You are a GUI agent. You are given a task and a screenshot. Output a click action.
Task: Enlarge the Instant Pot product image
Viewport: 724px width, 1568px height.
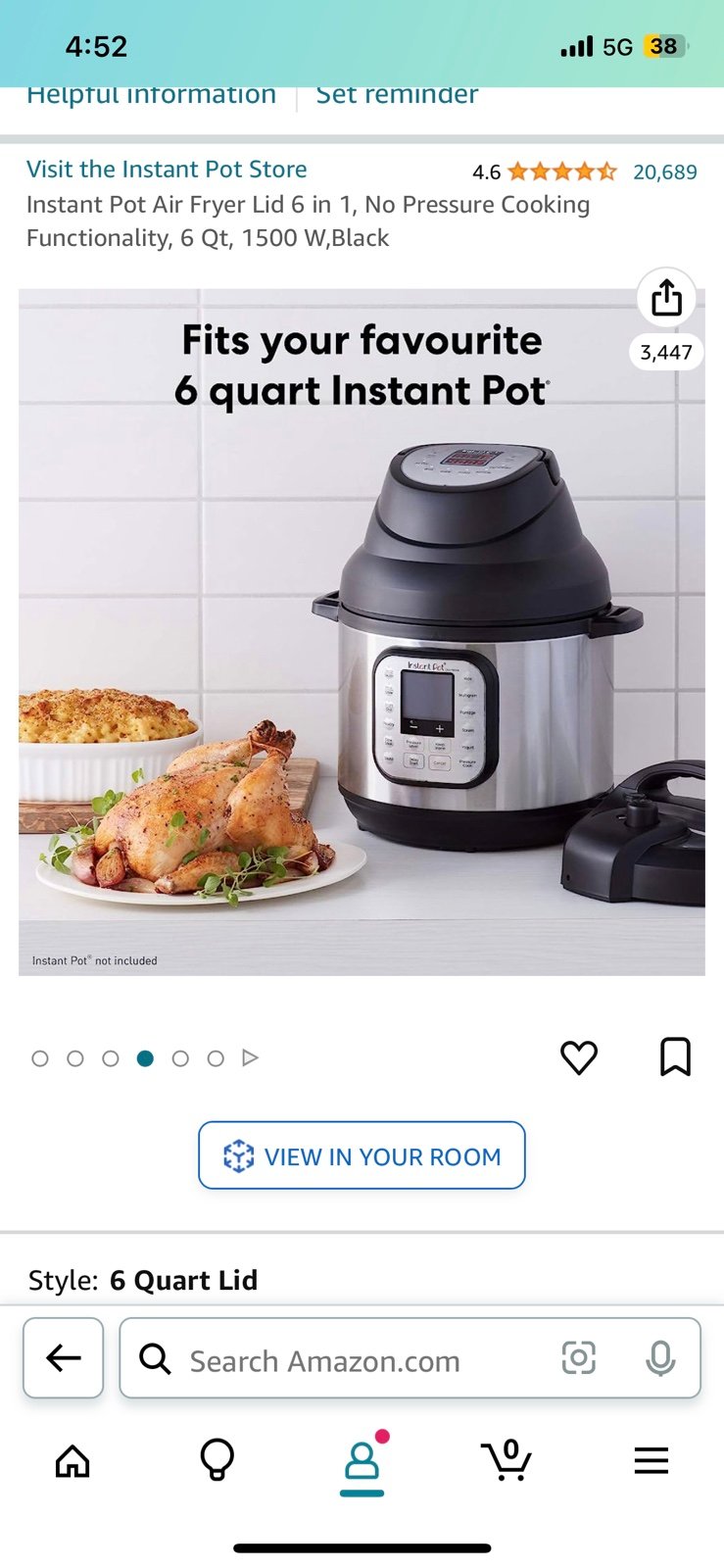pos(362,632)
